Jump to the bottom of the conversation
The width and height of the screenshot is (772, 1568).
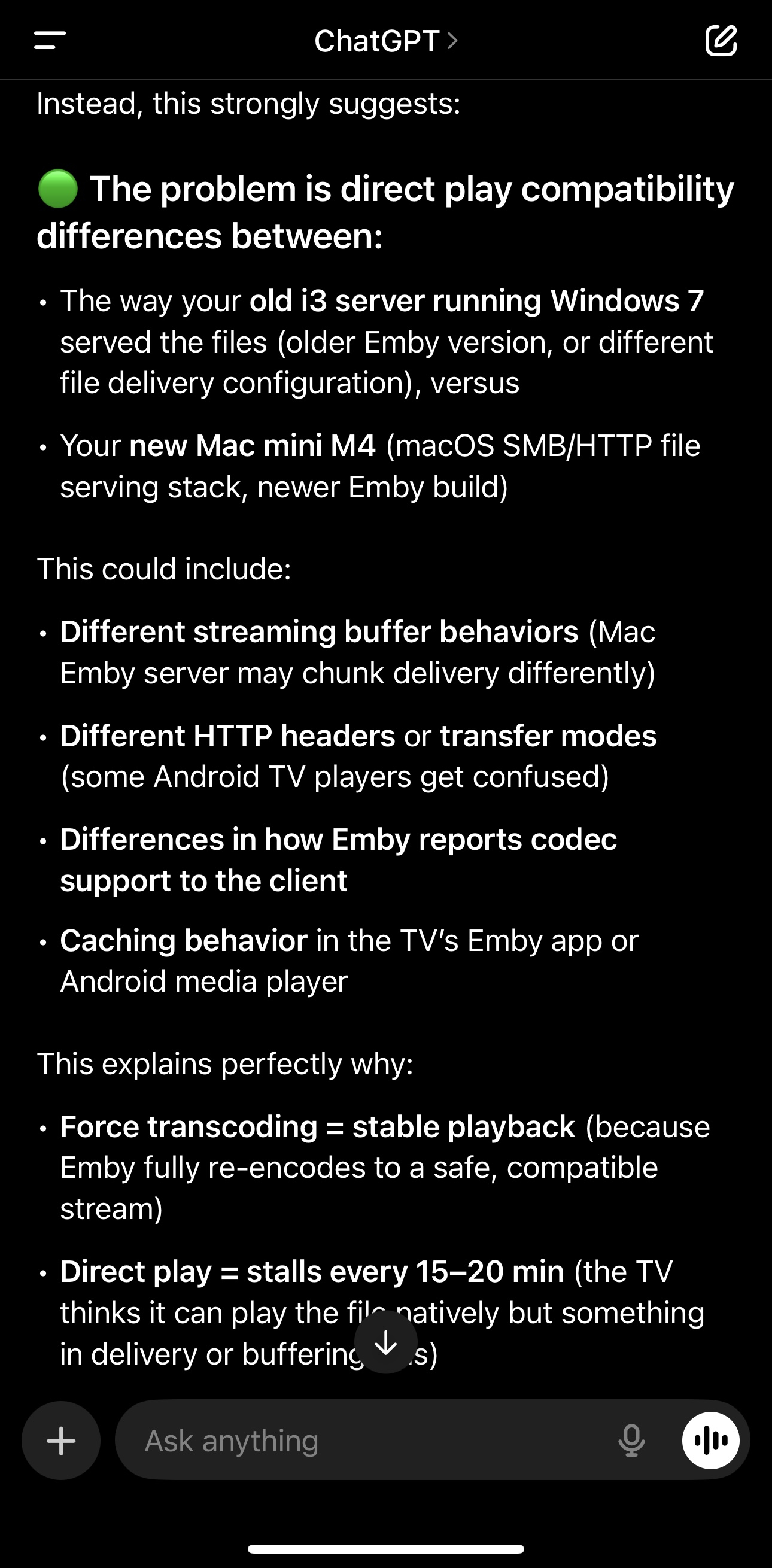click(385, 1343)
